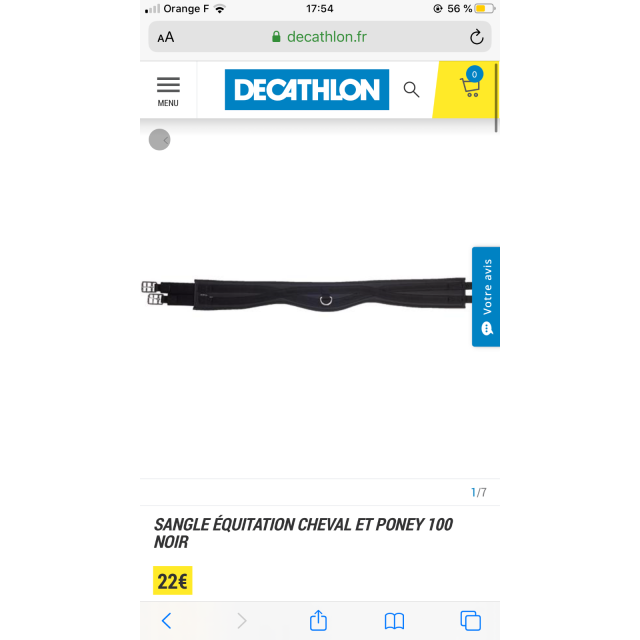
Task: Open the Votre avis feedback tab
Action: pos(486,296)
